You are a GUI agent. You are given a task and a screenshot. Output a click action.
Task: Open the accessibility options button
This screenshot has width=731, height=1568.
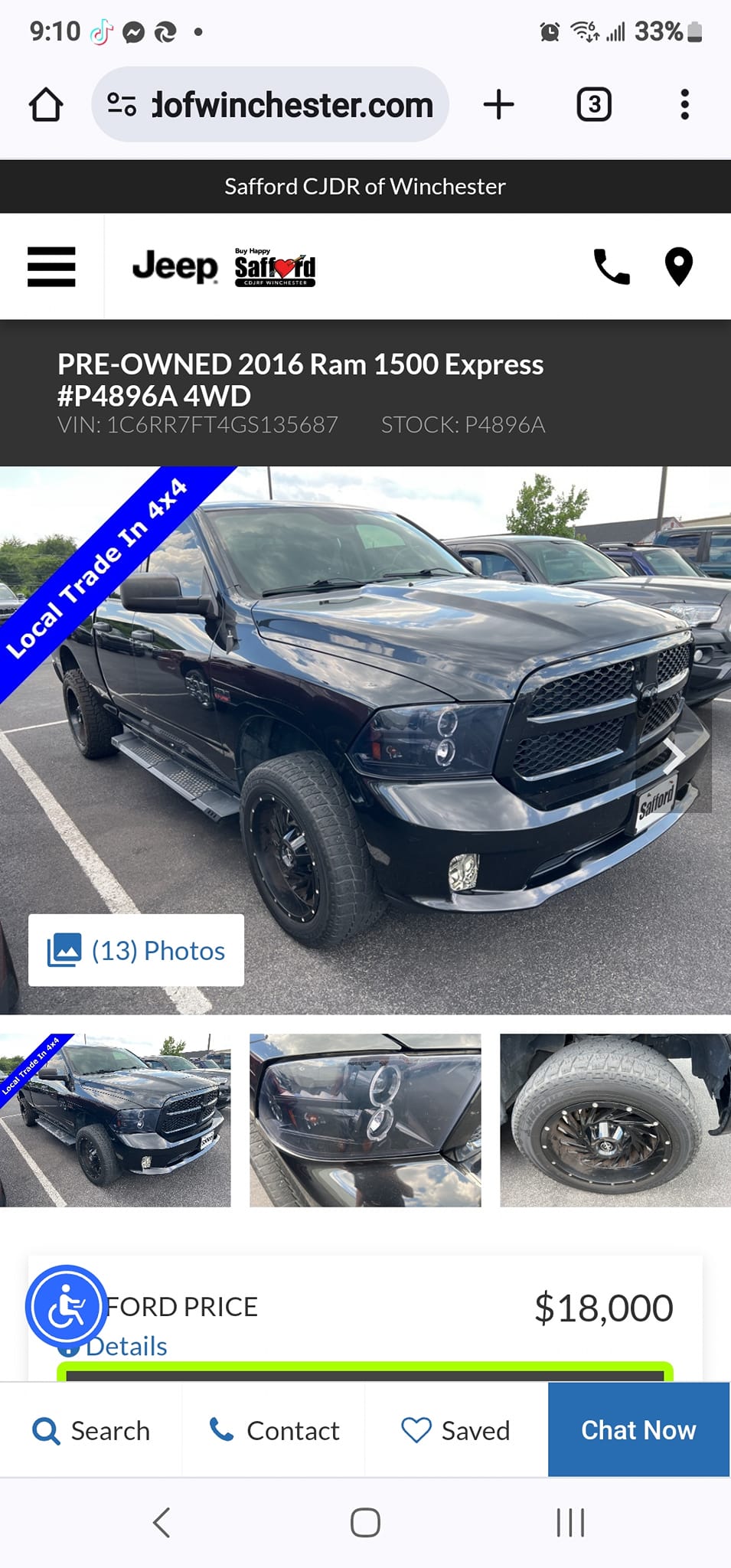67,1307
